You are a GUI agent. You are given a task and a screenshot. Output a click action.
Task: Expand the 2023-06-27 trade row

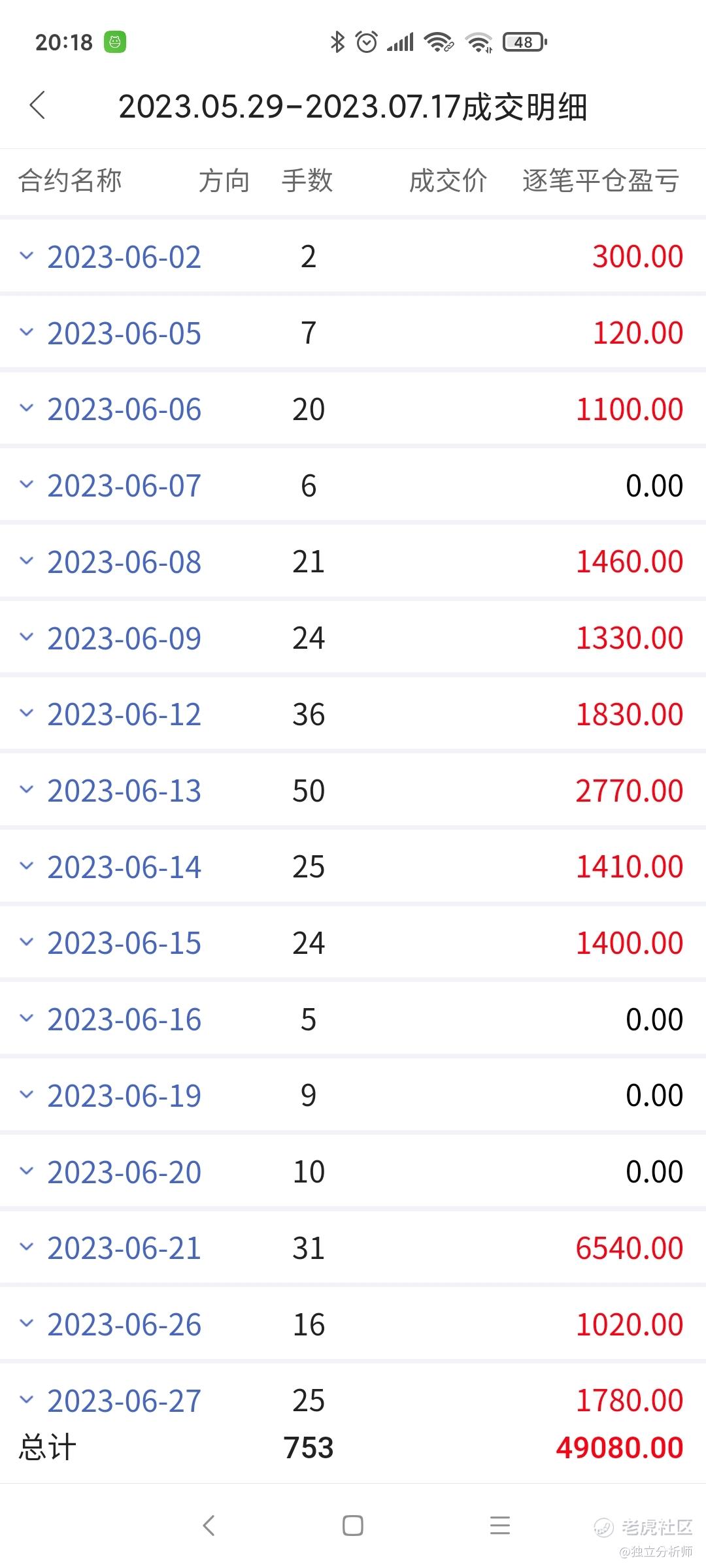(353, 1400)
